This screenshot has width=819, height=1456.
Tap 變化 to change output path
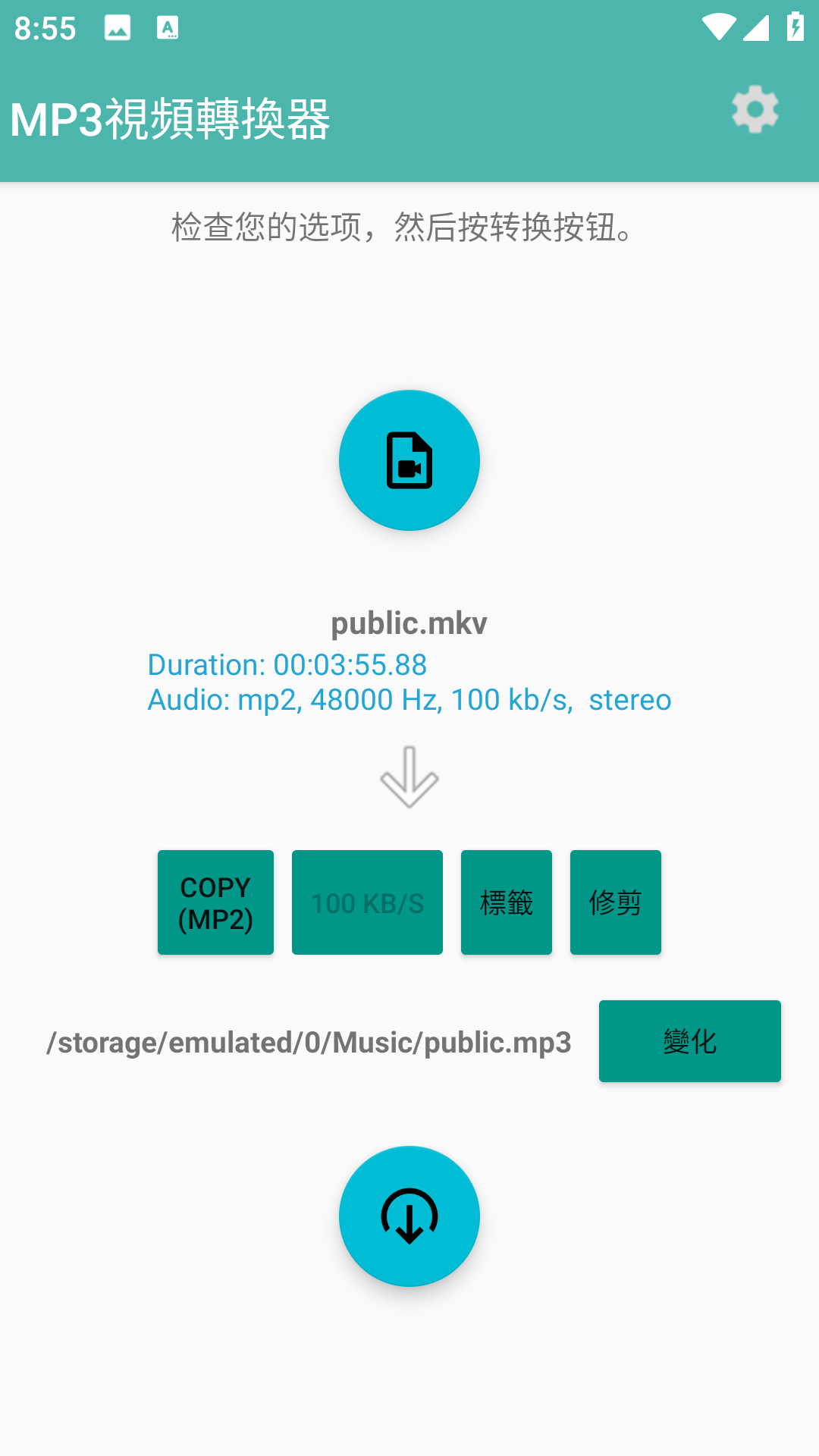click(x=690, y=1041)
